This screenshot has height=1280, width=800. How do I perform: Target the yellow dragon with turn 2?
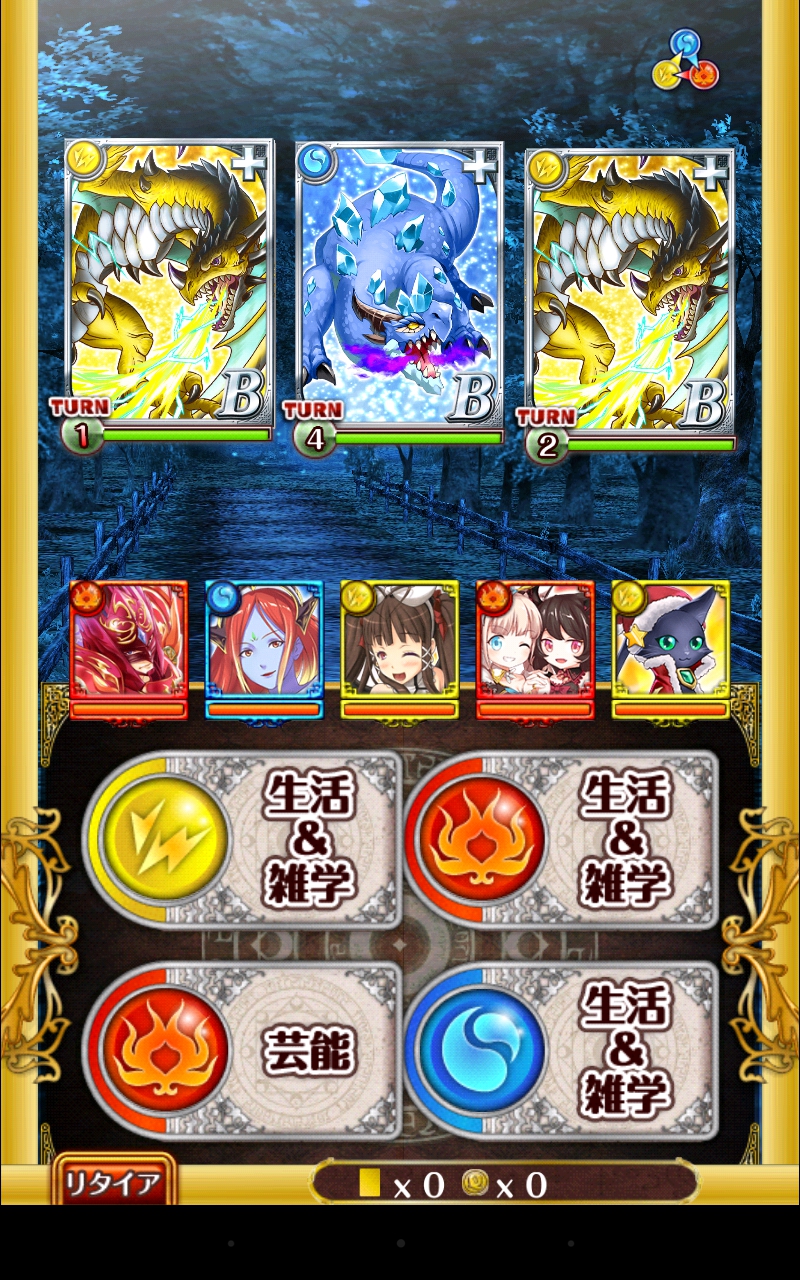tap(630, 290)
